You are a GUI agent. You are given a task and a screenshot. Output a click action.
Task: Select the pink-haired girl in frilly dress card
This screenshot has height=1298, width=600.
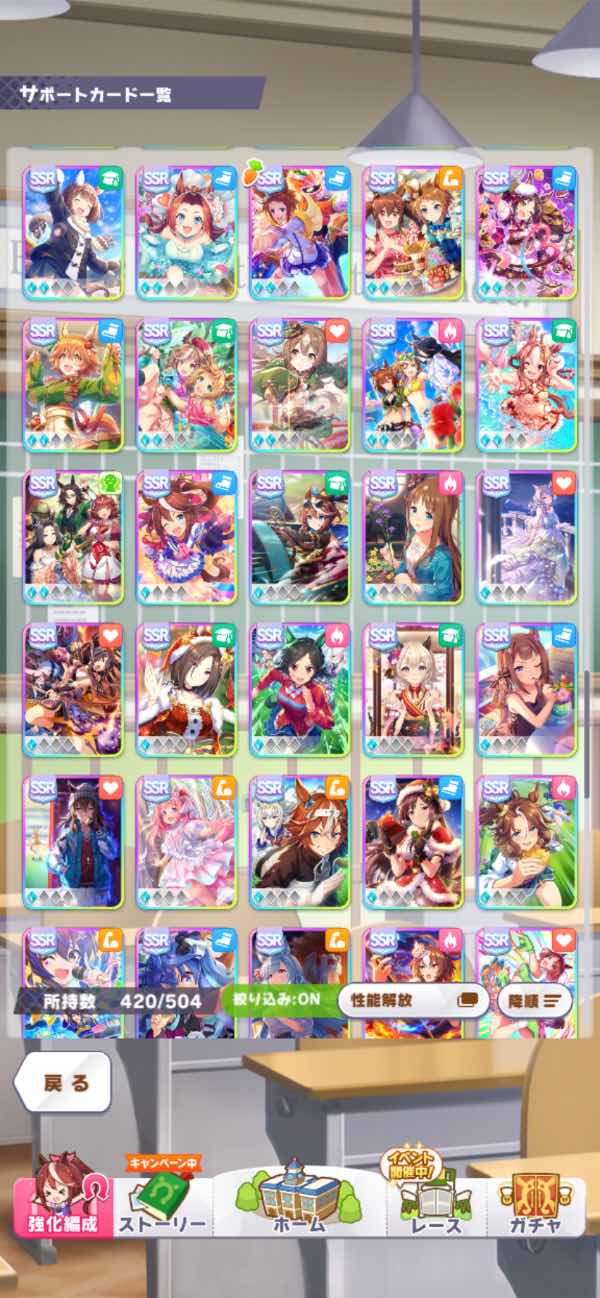click(x=186, y=841)
